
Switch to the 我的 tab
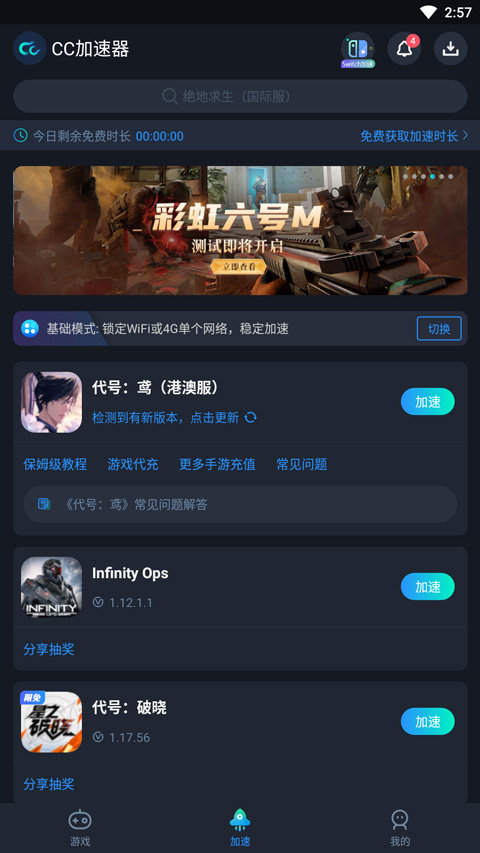coord(400,828)
